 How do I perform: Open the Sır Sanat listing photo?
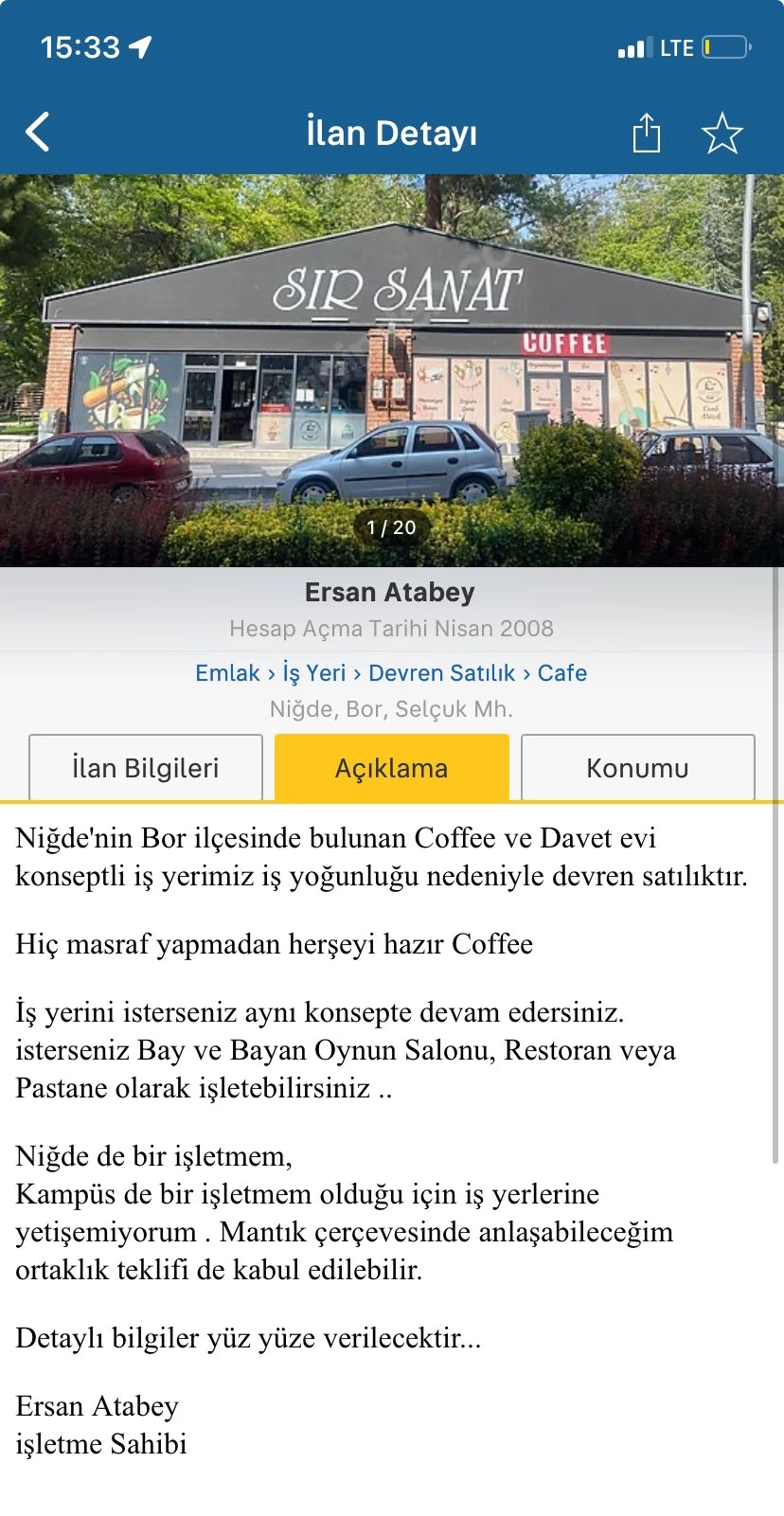point(392,369)
